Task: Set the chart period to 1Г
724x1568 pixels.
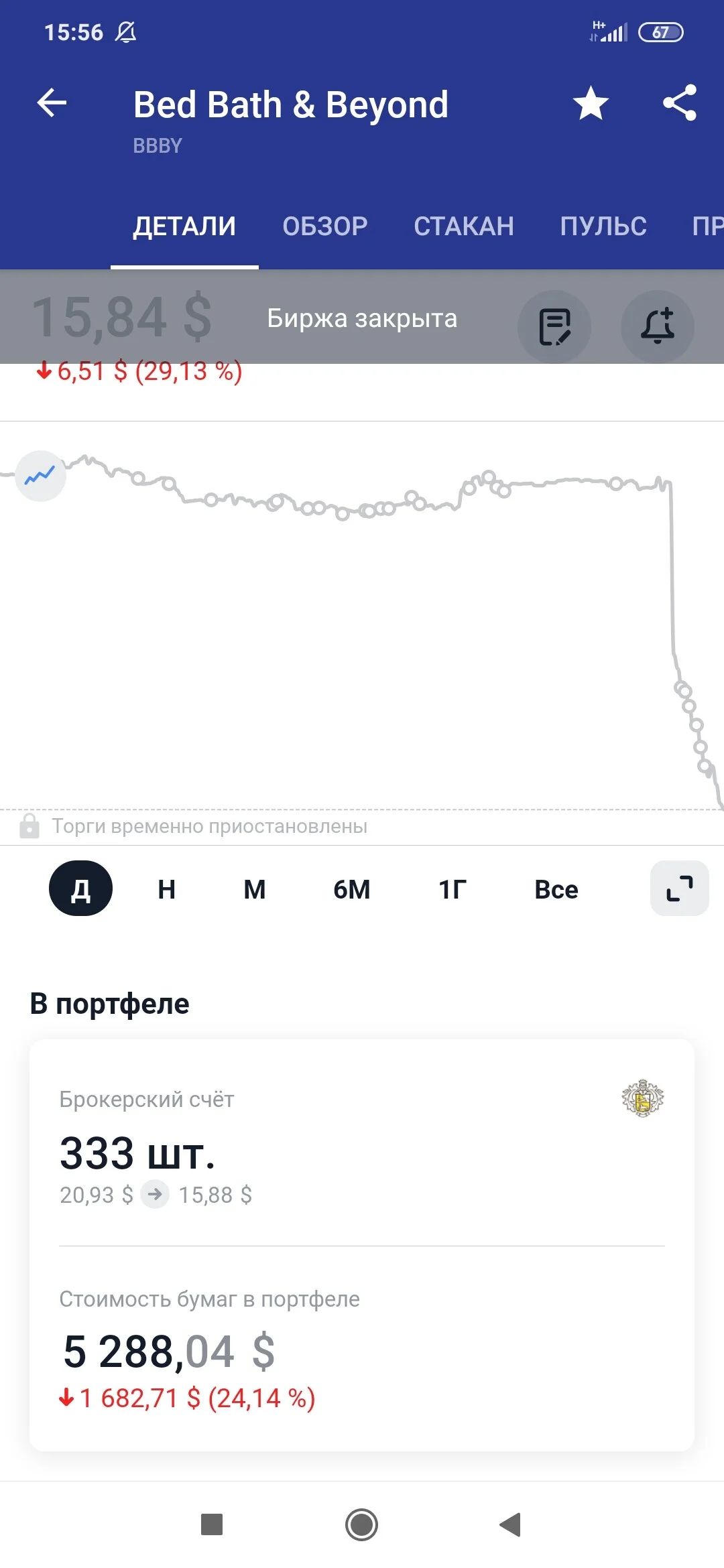Action: 452,889
